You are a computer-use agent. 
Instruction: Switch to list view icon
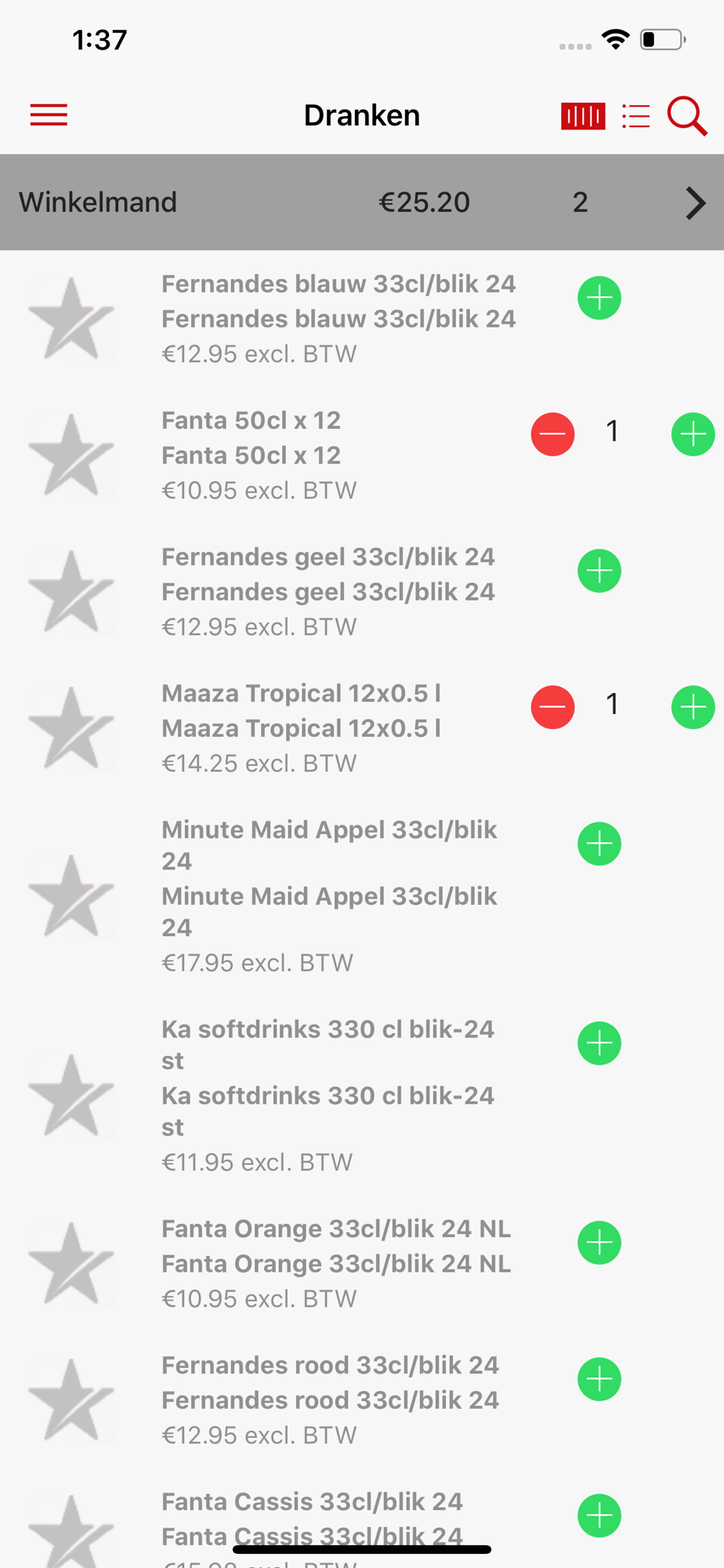pos(636,116)
